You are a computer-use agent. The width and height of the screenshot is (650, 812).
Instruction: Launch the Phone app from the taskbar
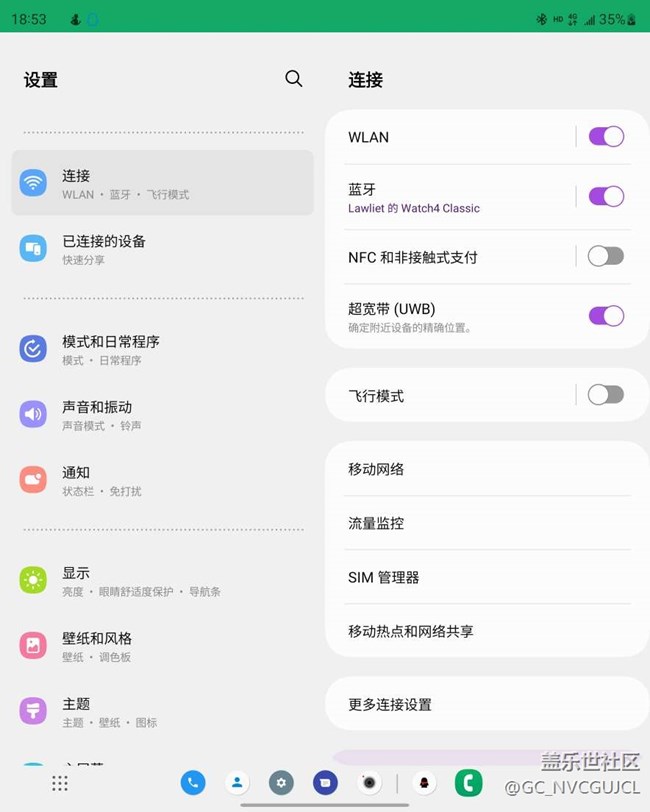coord(193,783)
